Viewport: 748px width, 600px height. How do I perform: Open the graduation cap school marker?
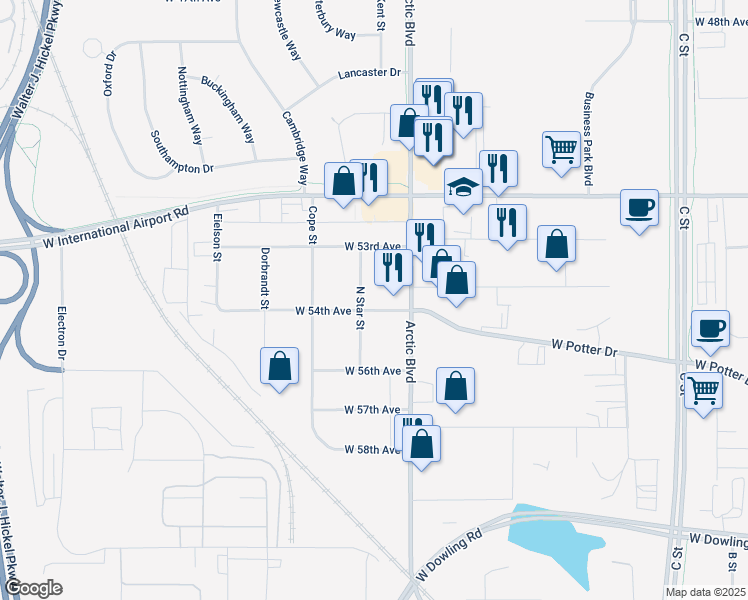[462, 187]
